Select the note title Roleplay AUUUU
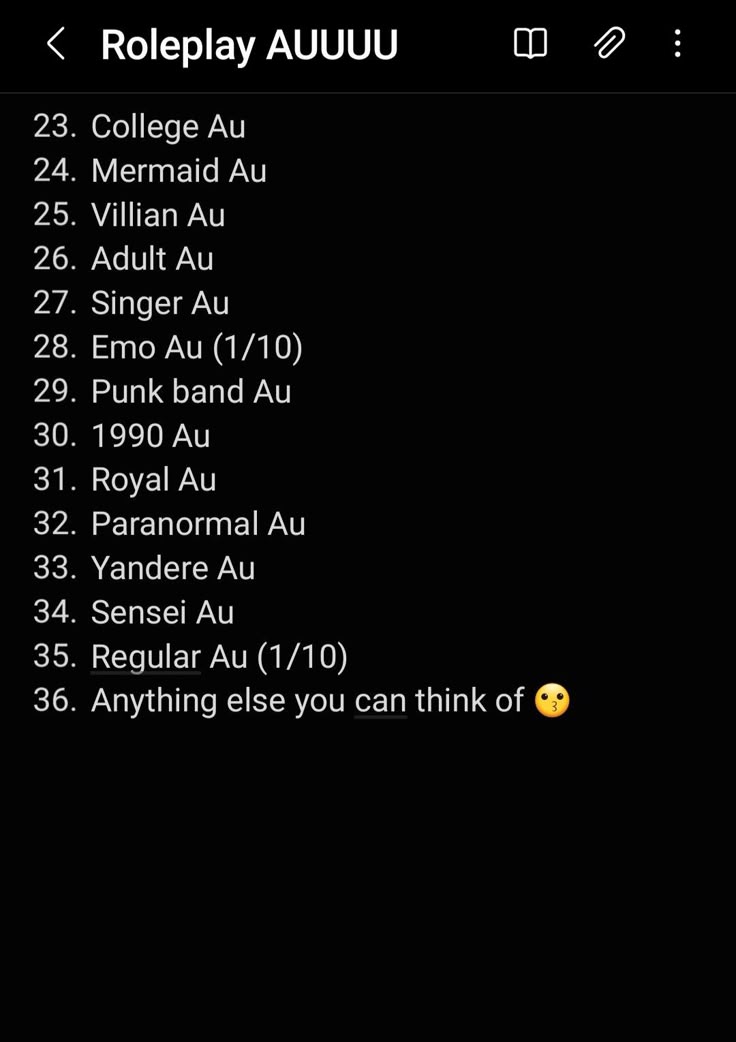 tap(249, 44)
